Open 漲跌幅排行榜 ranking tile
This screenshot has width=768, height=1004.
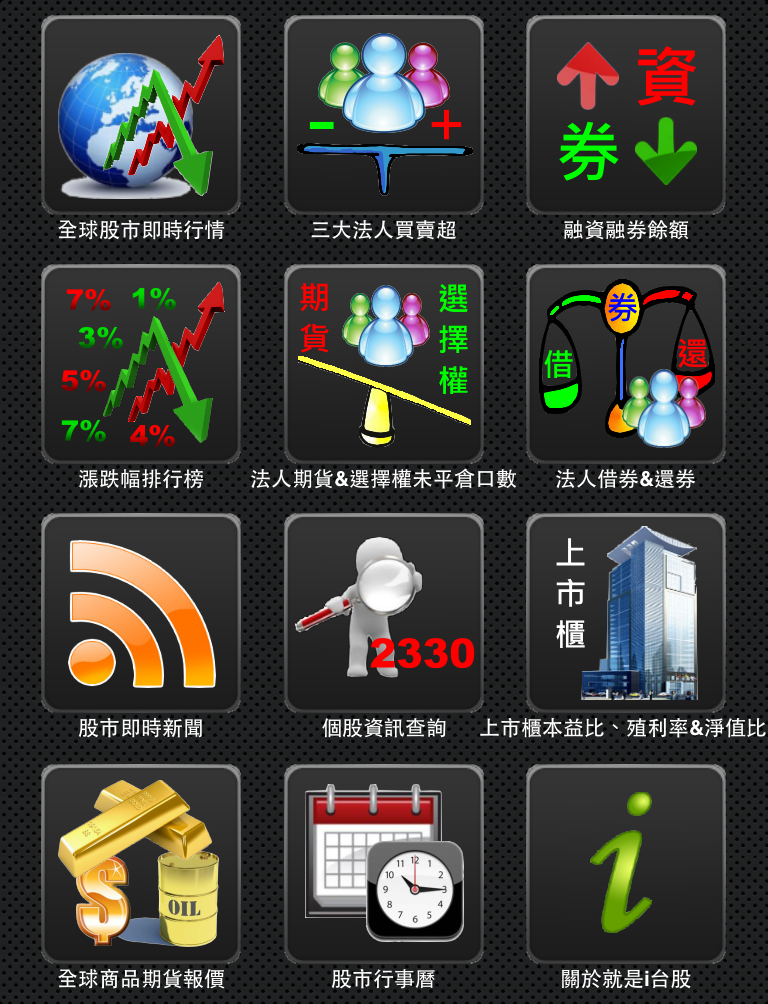click(x=141, y=364)
